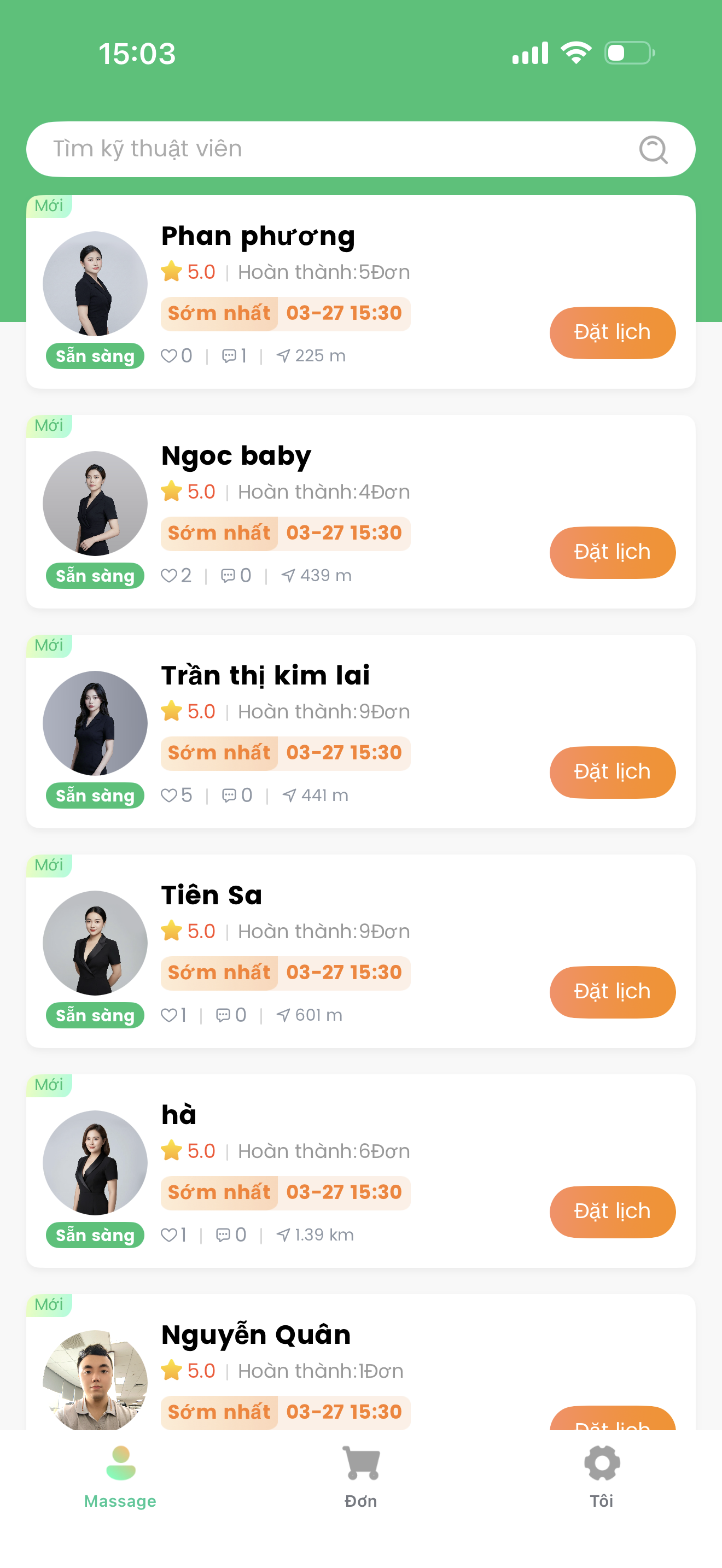Open Phan phương's profile card
The image size is (722, 1568).
click(360, 291)
